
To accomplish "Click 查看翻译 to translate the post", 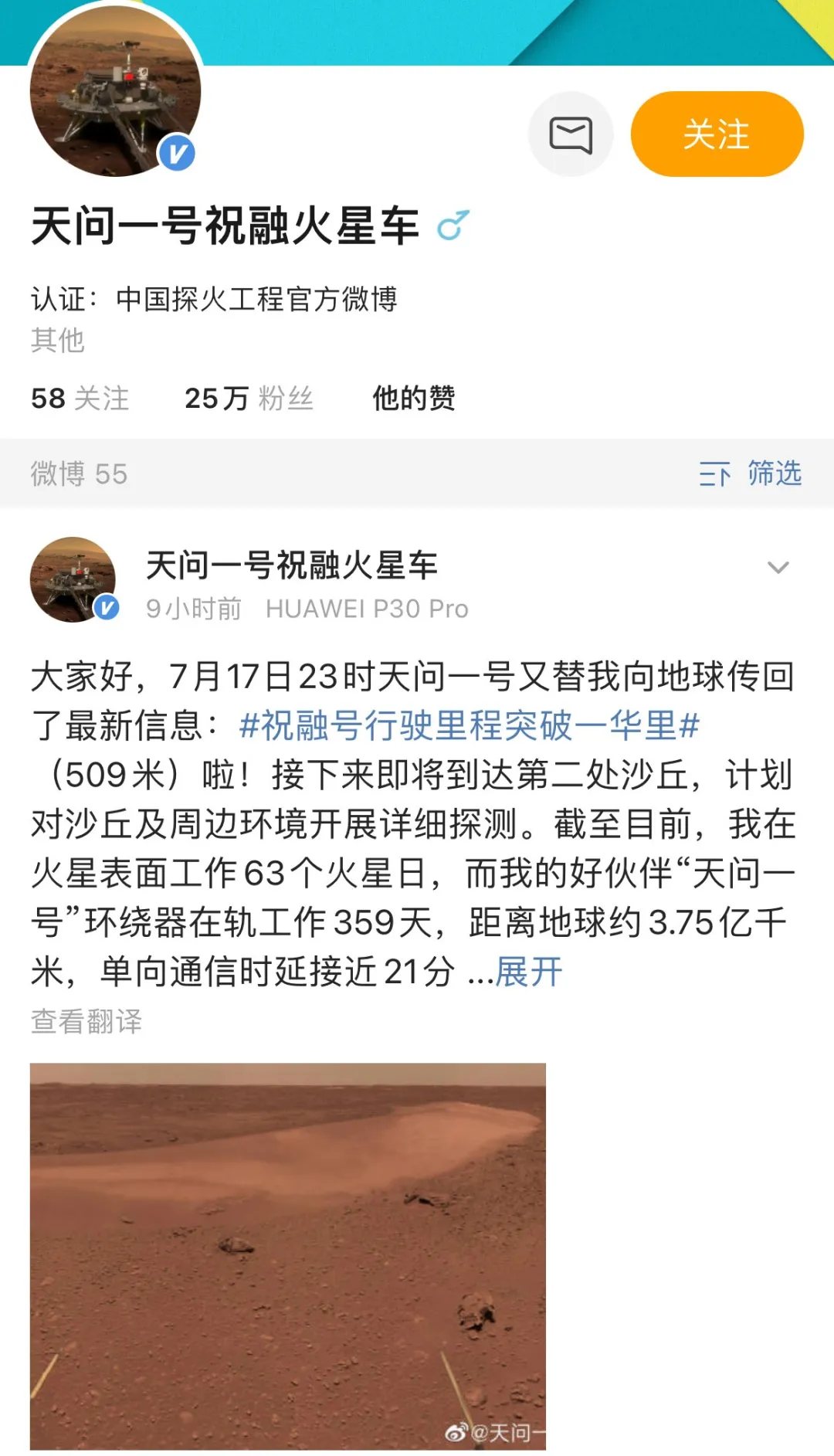I will point(83,1021).
